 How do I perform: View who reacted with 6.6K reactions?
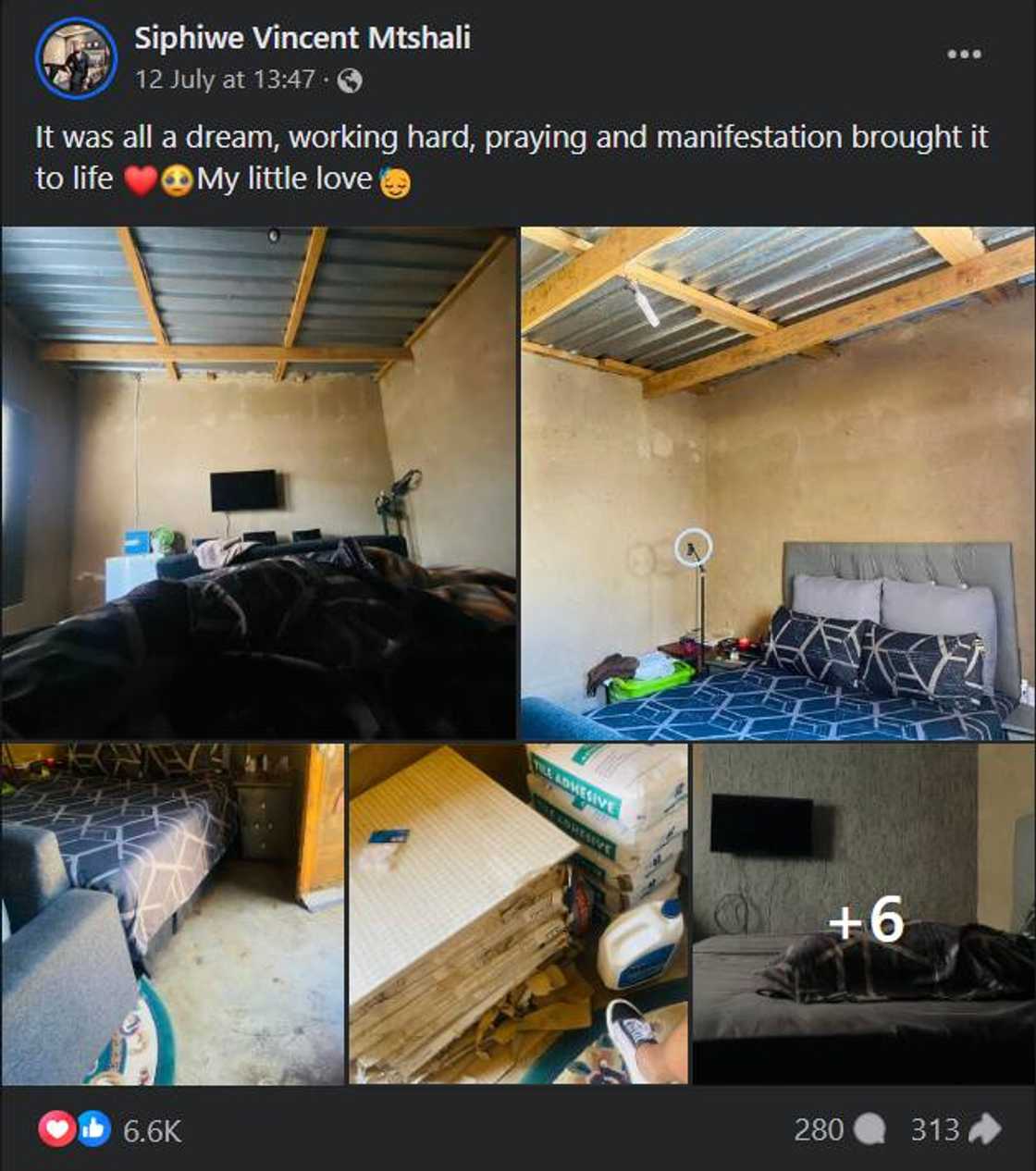coord(152,1130)
